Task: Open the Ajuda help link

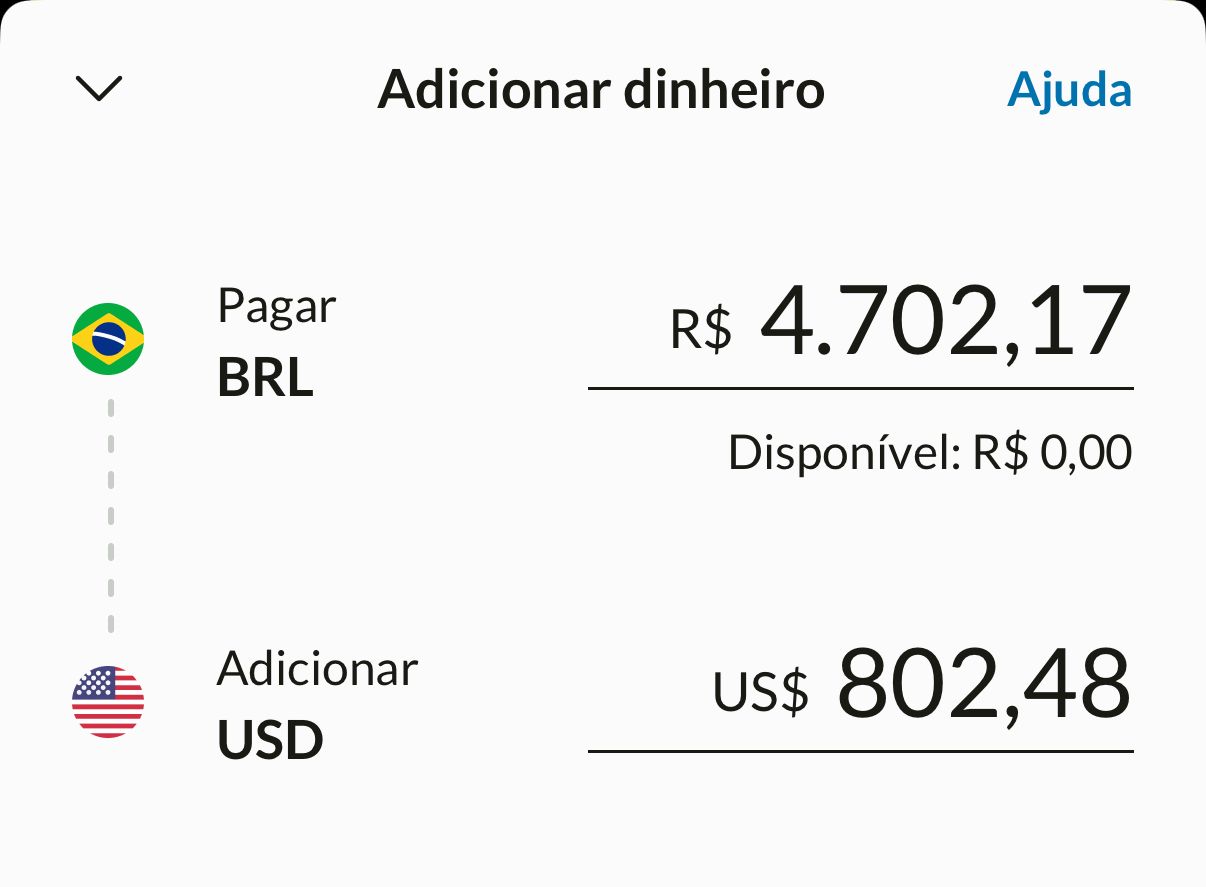Action: (x=1069, y=90)
